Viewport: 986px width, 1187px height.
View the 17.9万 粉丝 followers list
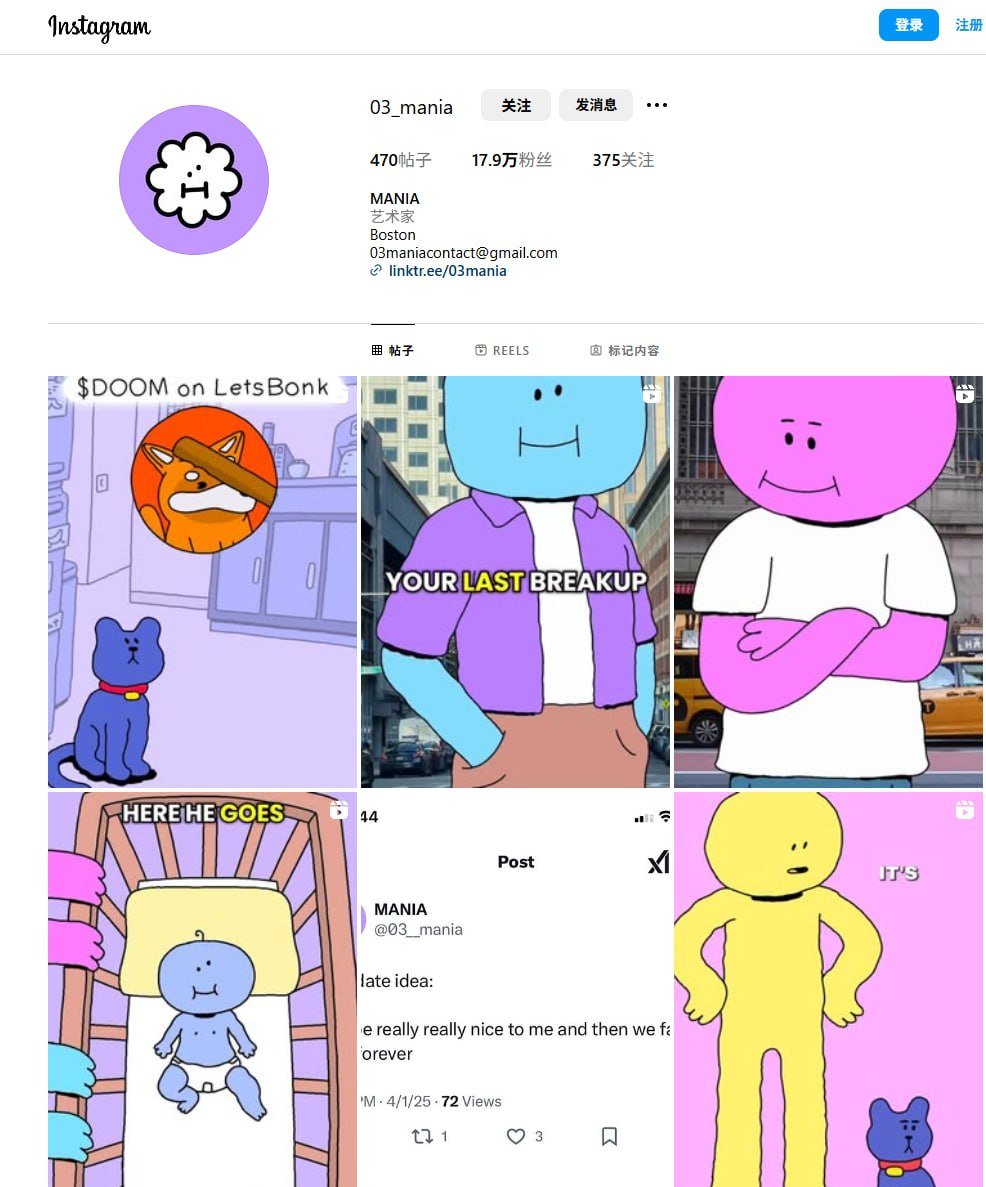click(x=511, y=160)
